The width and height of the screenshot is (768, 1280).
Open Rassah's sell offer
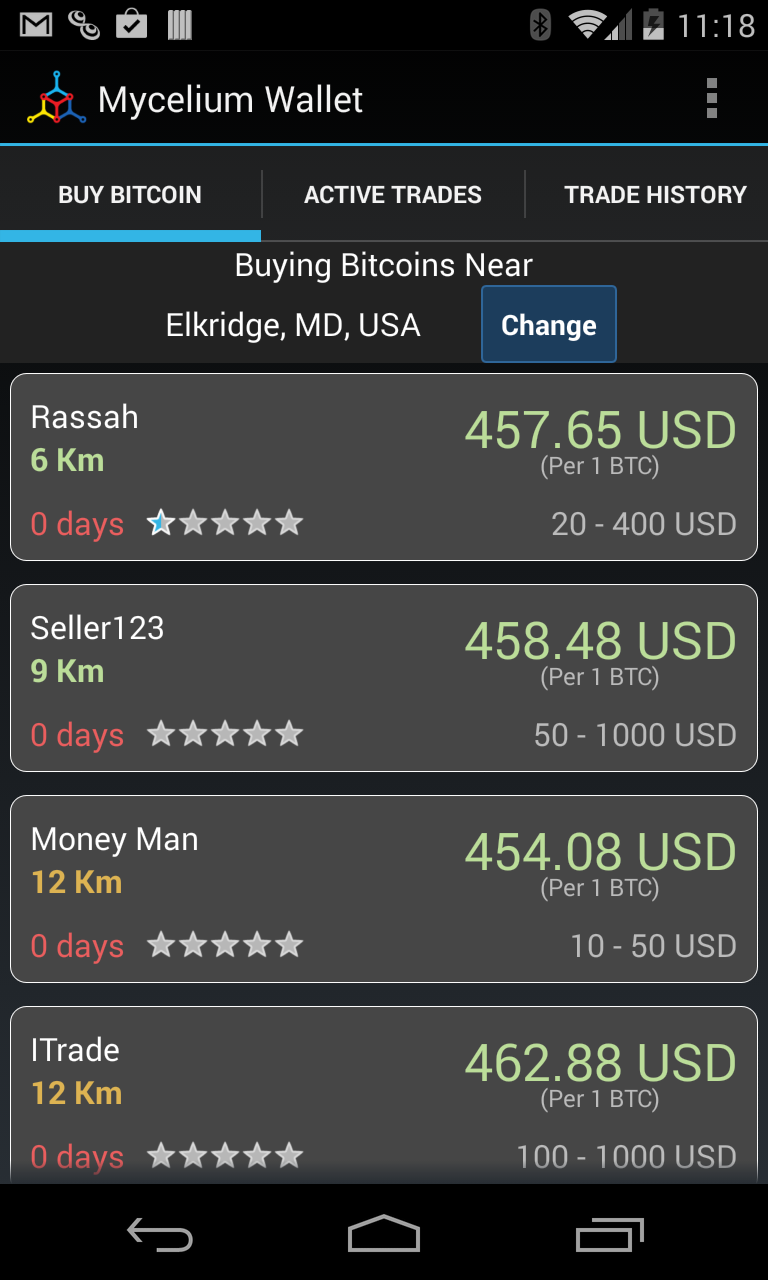384,467
